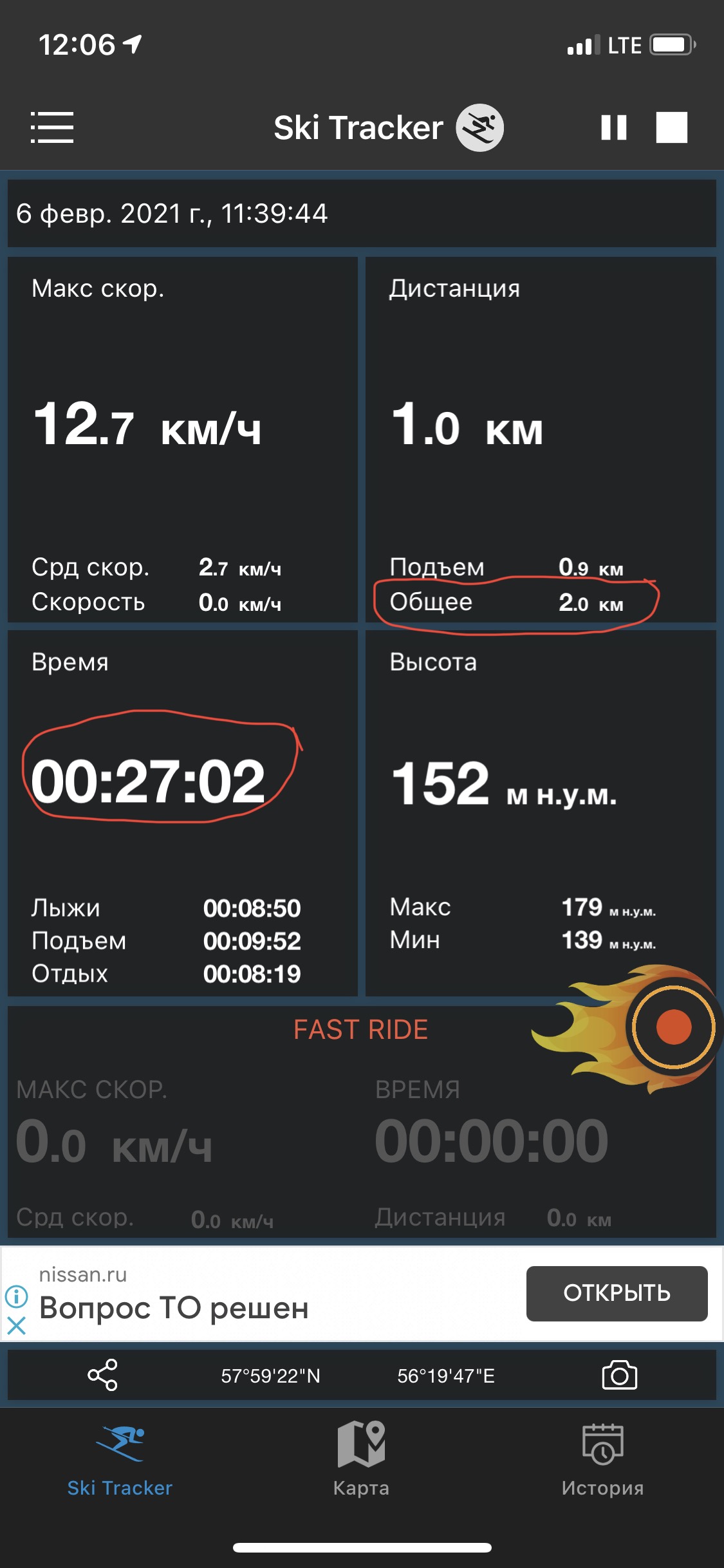Viewport: 724px width, 1568px height.
Task: Share the tracking data
Action: pos(102,1375)
